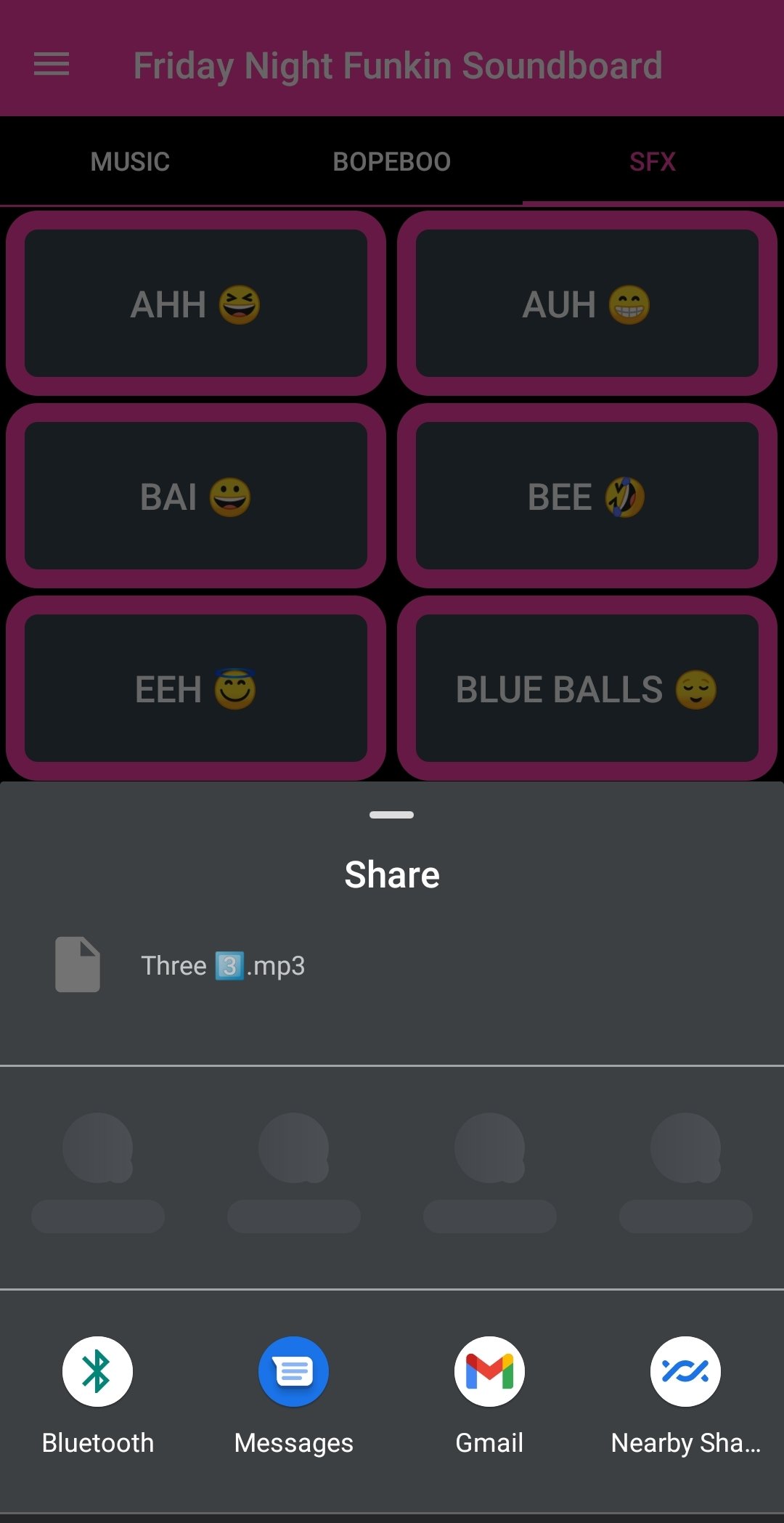The height and width of the screenshot is (1523, 784).
Task: Open the hamburger drawer menu
Action: coord(52,65)
